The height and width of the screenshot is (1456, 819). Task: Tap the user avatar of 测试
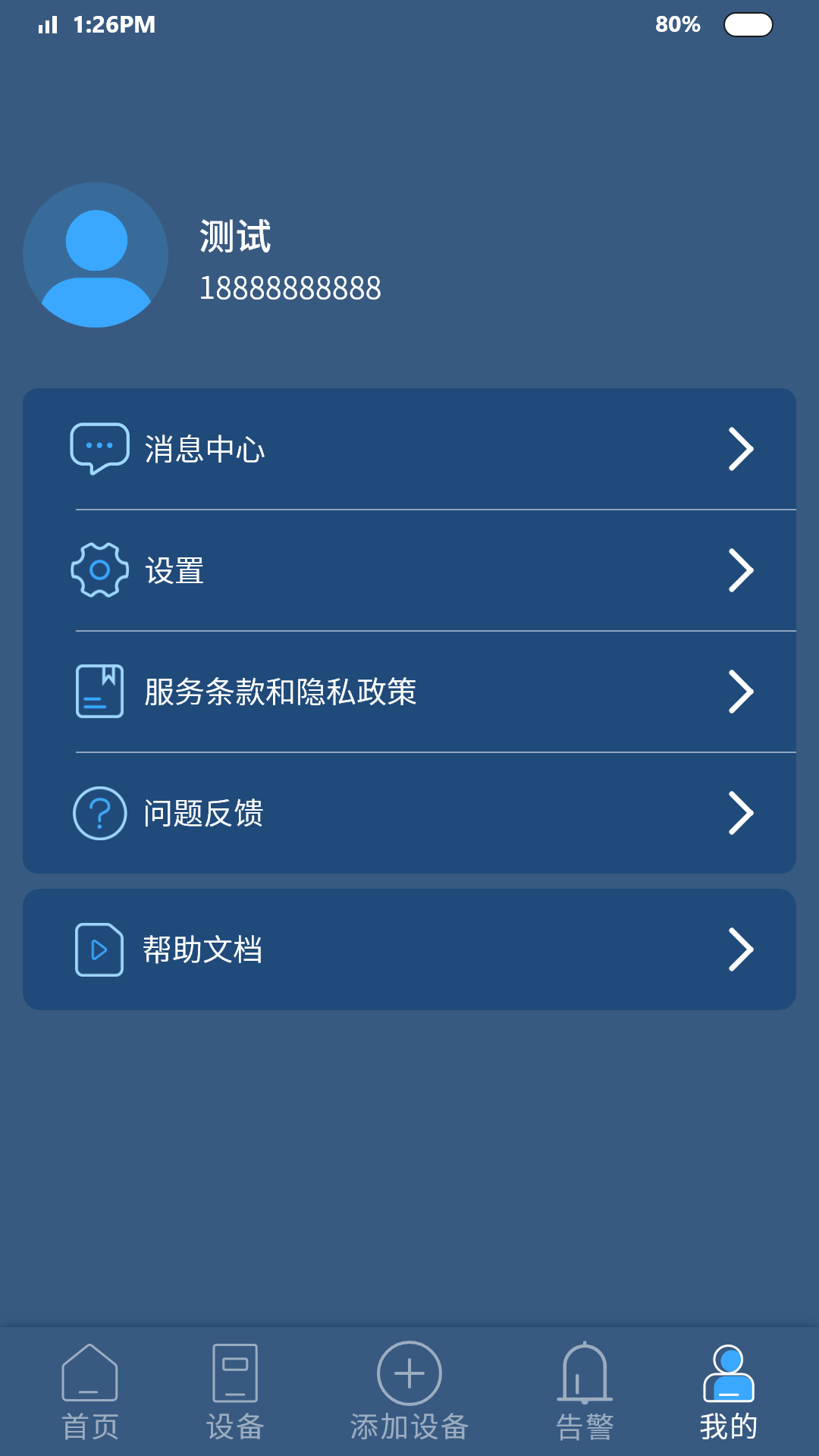tap(95, 255)
